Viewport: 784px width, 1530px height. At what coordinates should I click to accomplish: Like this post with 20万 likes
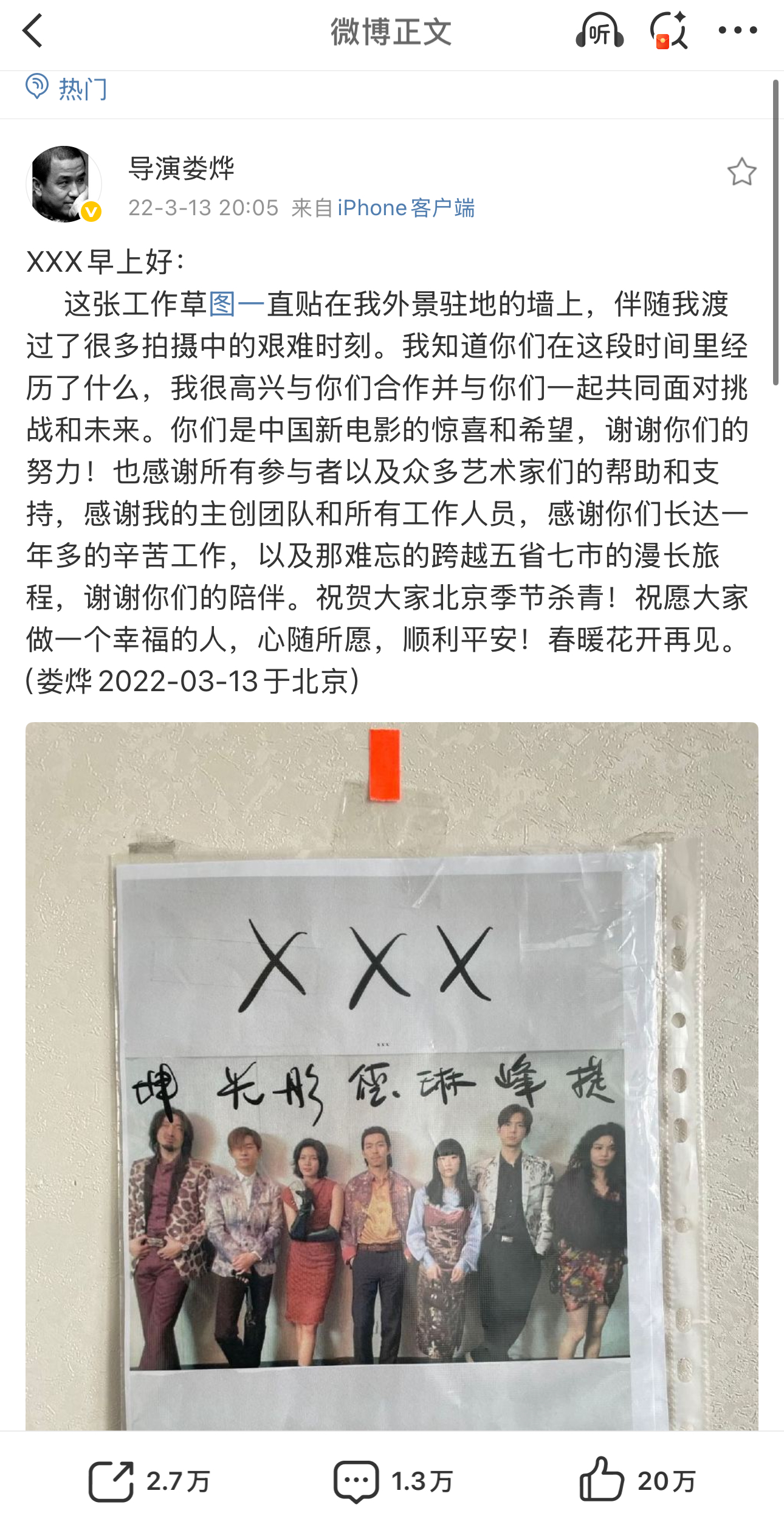pos(637,1481)
